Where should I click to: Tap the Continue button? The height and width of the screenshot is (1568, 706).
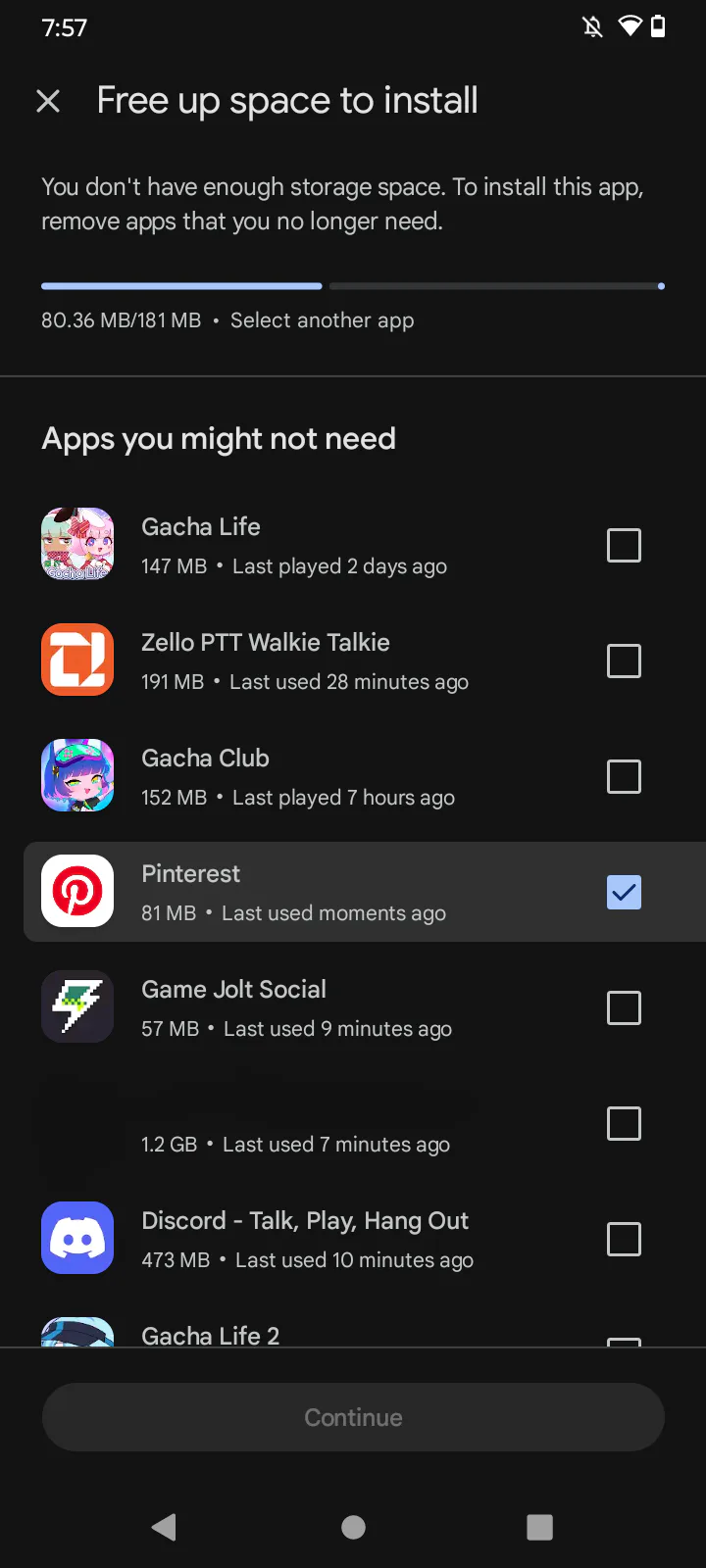353,1417
